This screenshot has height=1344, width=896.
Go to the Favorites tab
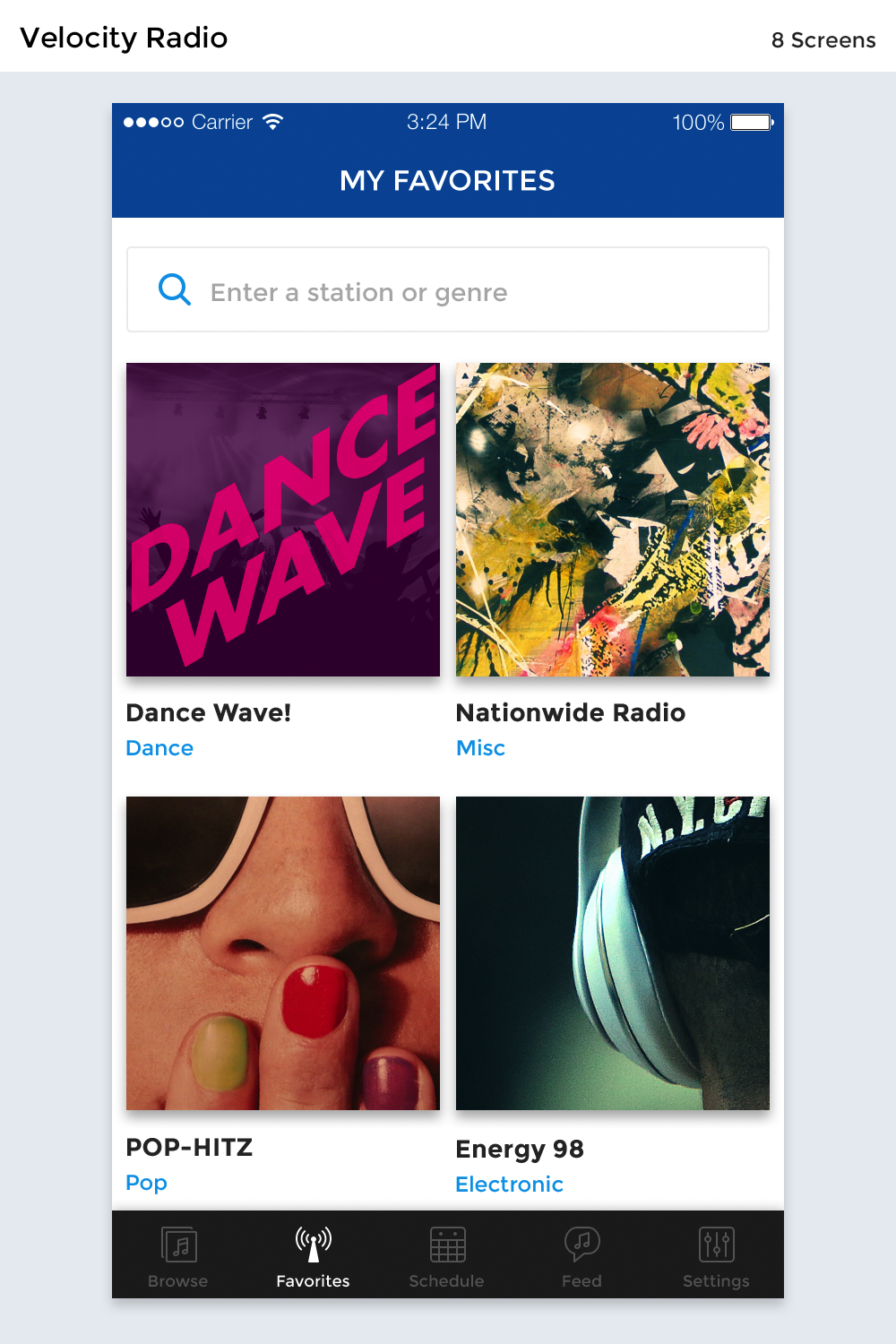click(313, 1256)
